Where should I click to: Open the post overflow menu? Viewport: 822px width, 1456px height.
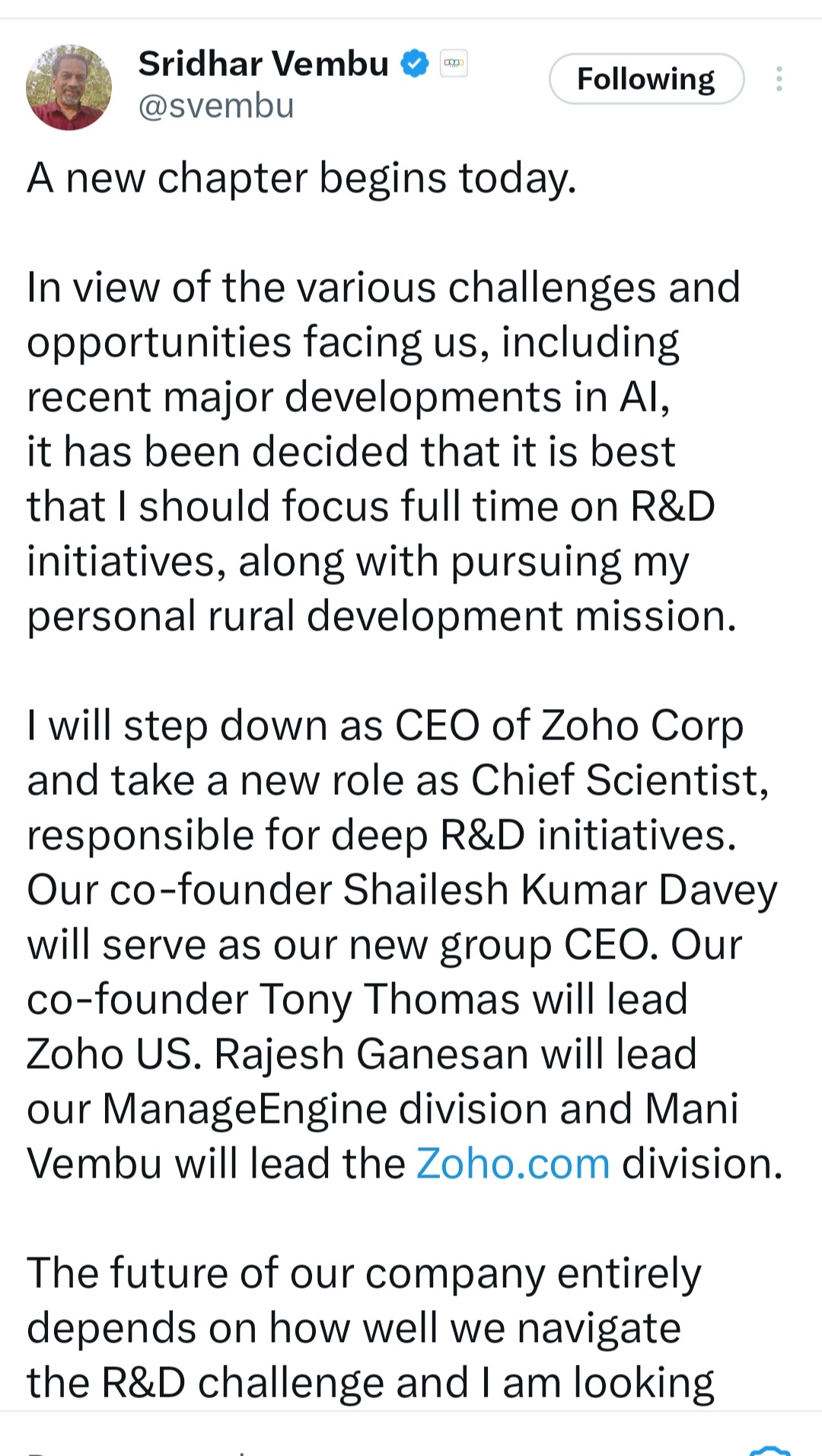click(x=779, y=79)
